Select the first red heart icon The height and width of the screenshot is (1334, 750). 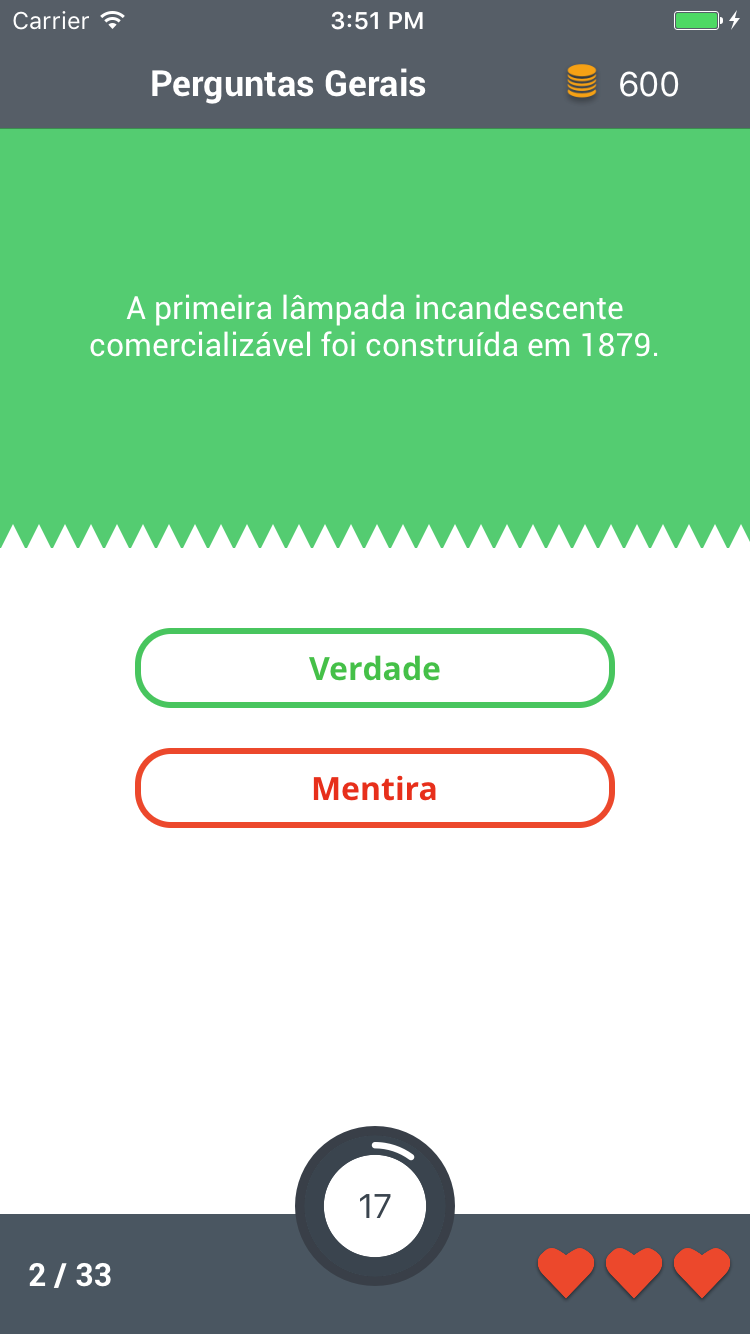click(x=565, y=1273)
